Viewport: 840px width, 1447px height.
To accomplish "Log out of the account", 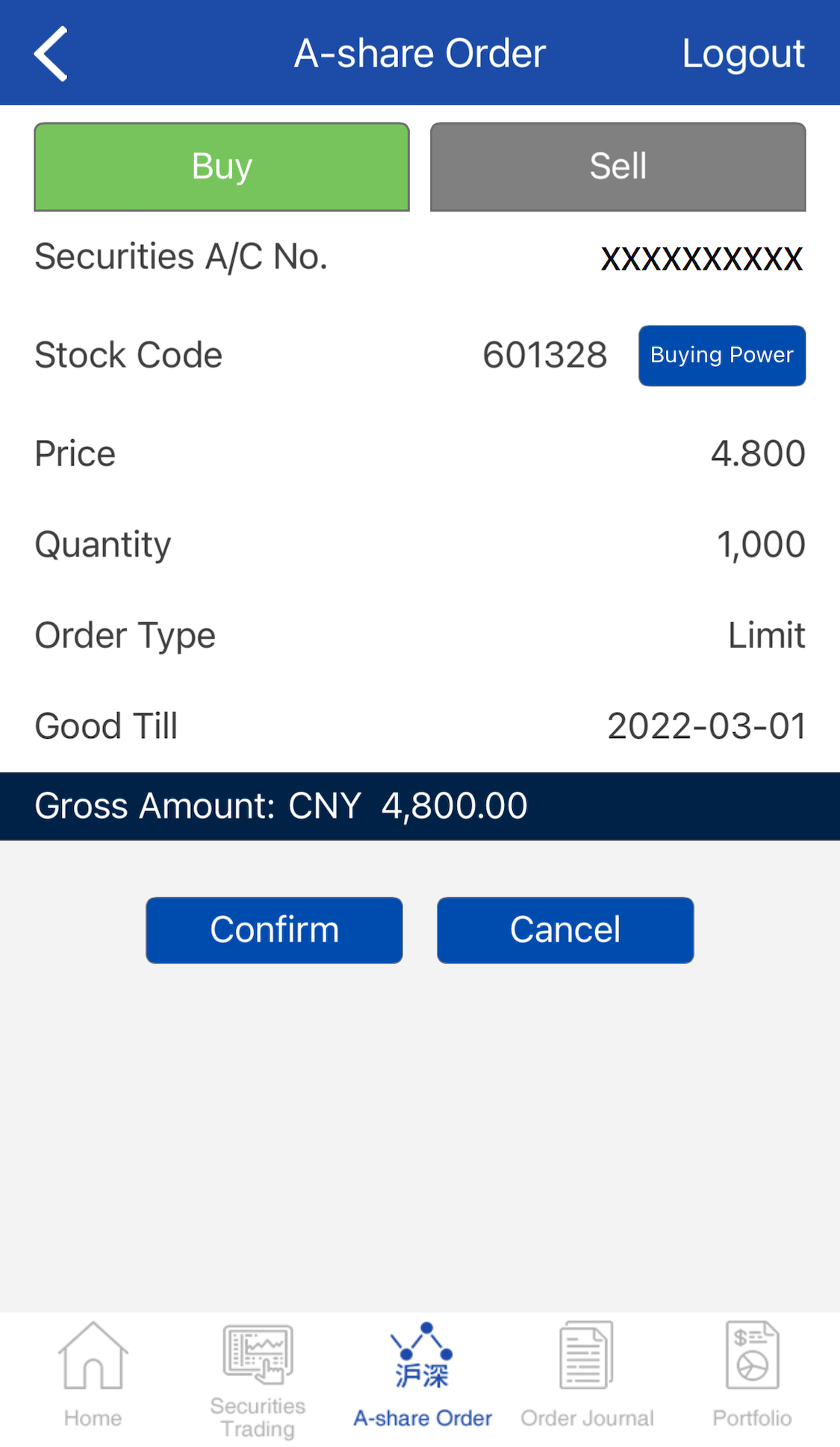I will point(742,54).
